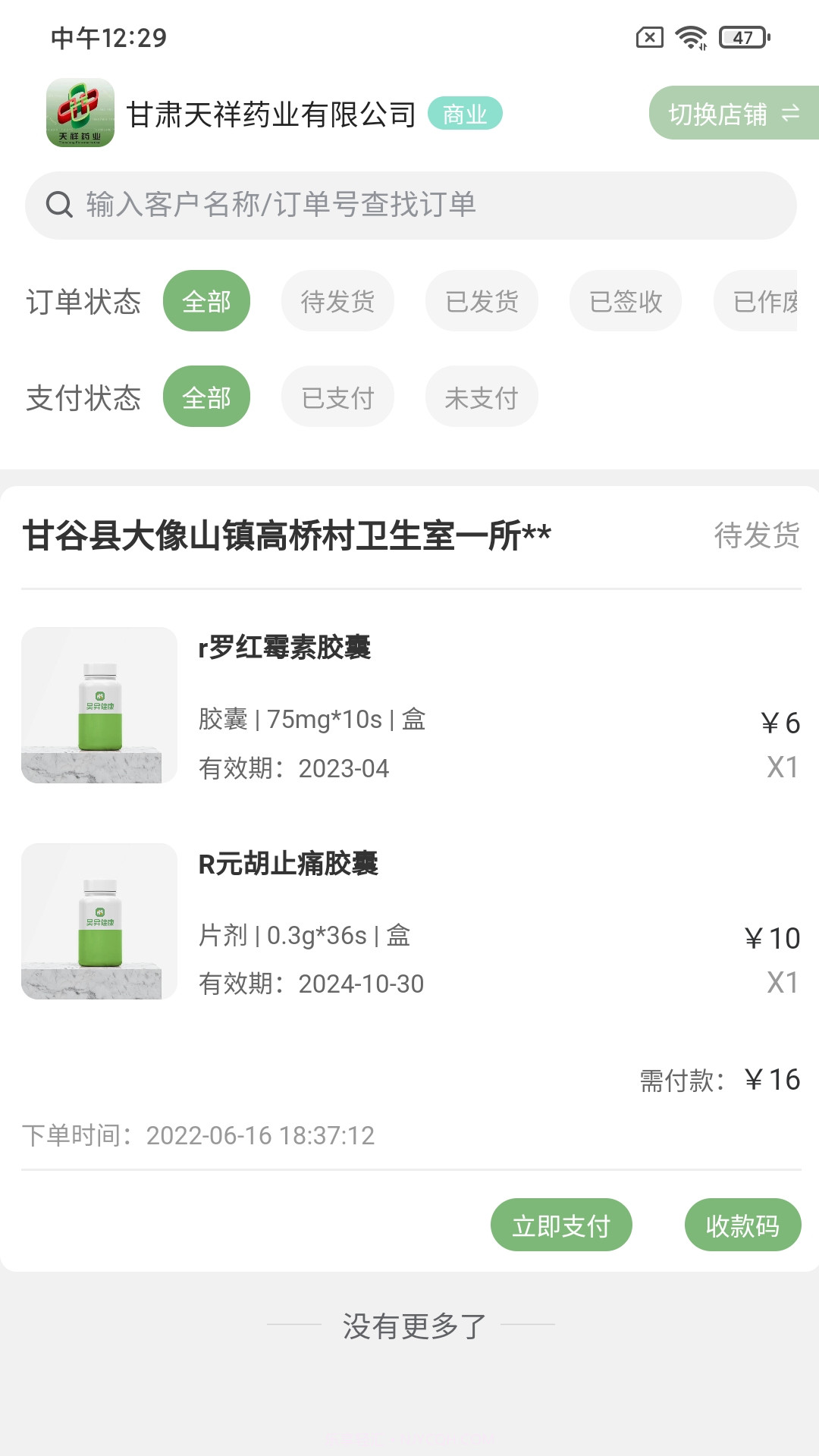Image resolution: width=819 pixels, height=1456 pixels.
Task: Select 待发货 order status filter
Action: coord(337,300)
